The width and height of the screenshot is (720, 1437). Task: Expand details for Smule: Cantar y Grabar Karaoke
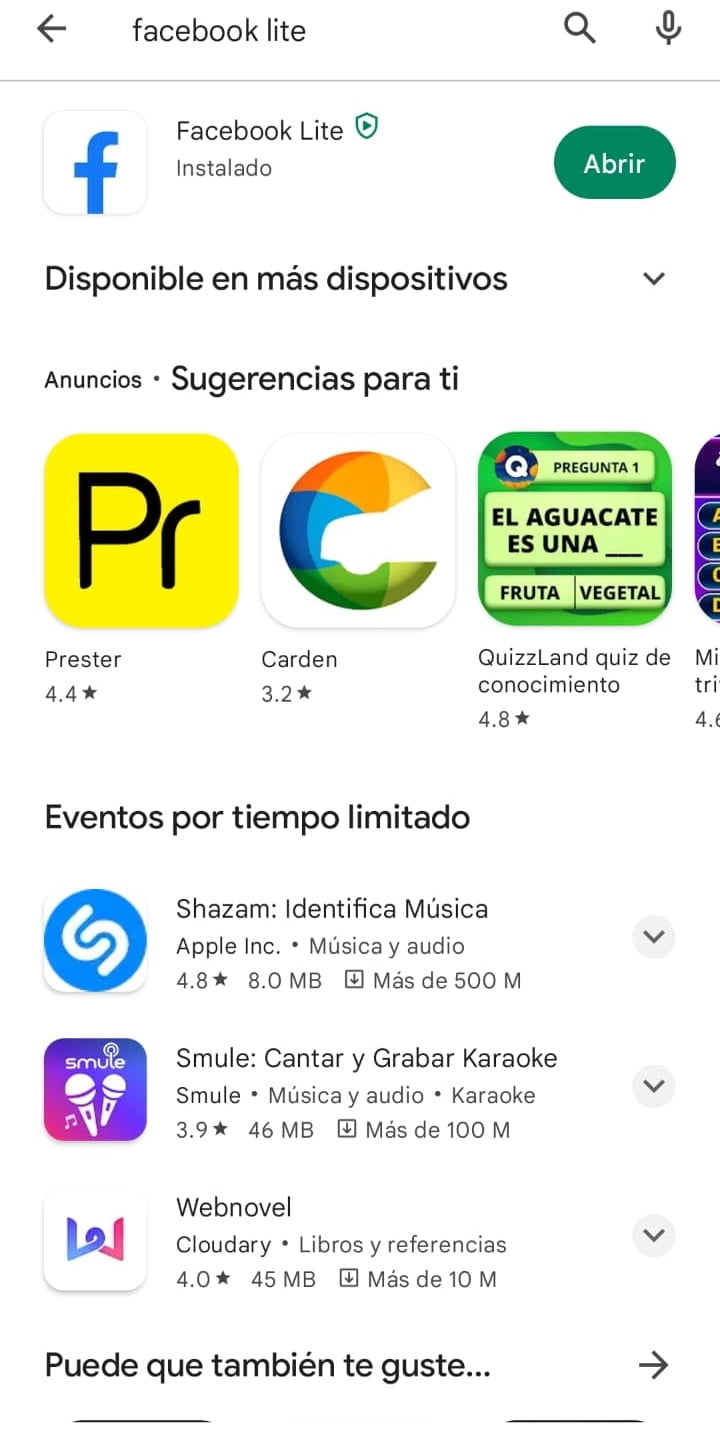point(653,1086)
